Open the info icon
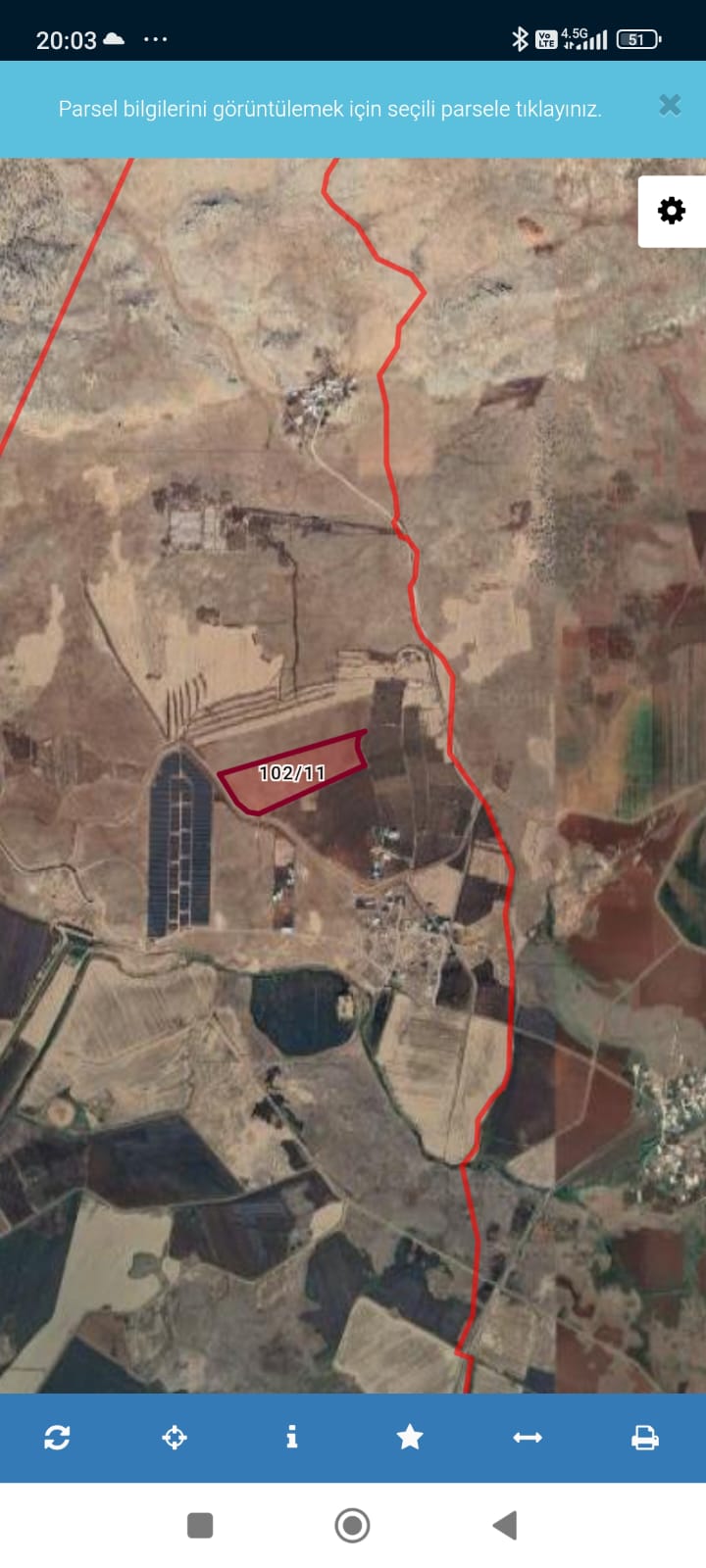The width and height of the screenshot is (706, 1568). point(291,1438)
